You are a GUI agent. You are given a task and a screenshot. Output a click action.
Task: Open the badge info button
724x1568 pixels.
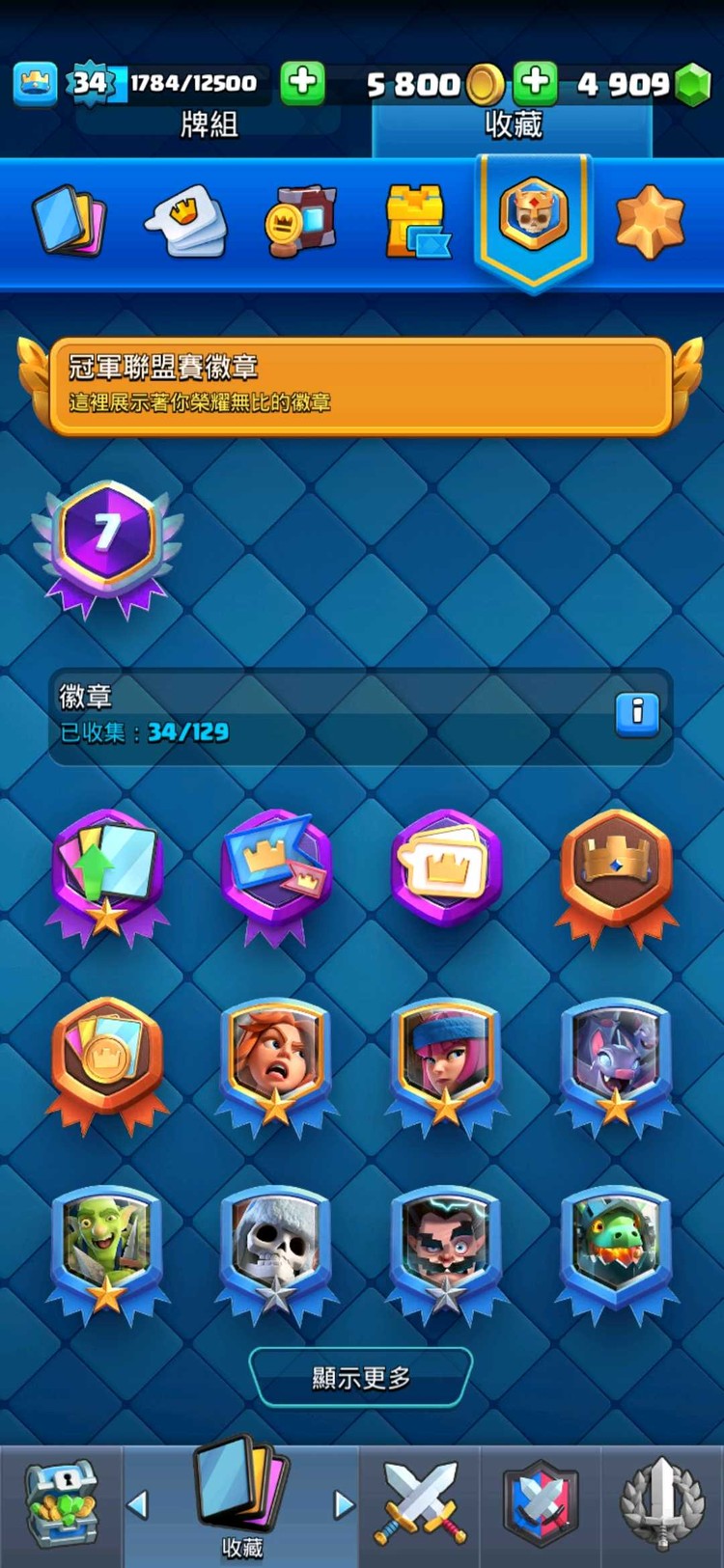click(x=637, y=713)
